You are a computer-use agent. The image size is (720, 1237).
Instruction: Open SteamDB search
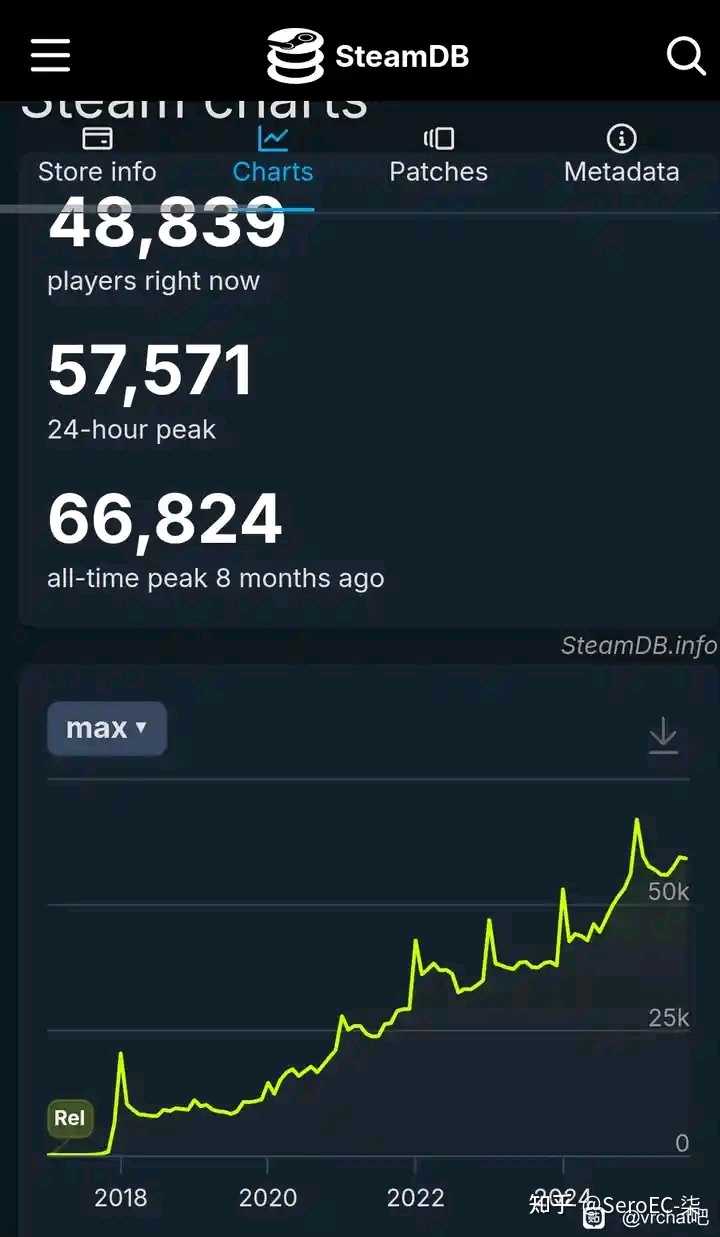(686, 55)
